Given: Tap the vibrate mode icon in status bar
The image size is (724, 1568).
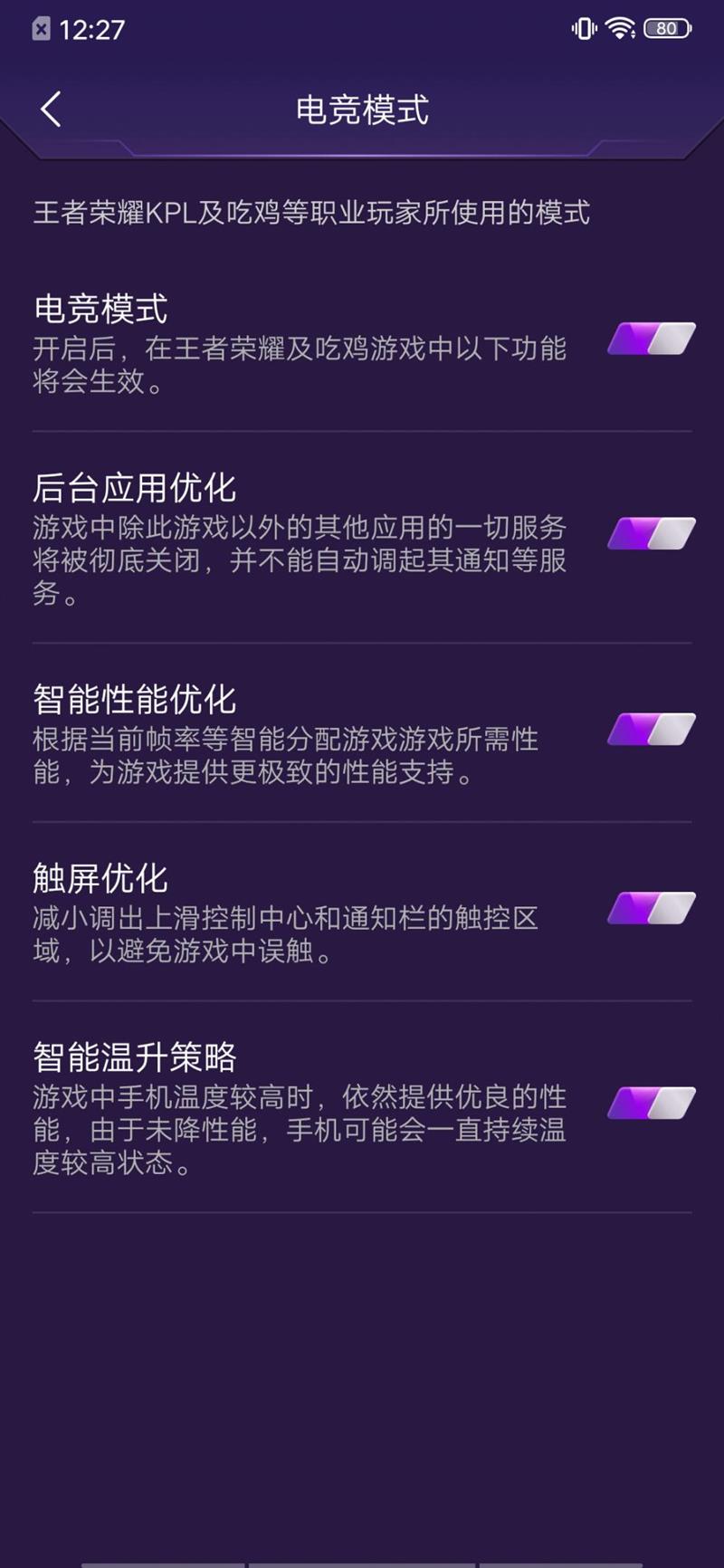Looking at the screenshot, I should (x=582, y=28).
